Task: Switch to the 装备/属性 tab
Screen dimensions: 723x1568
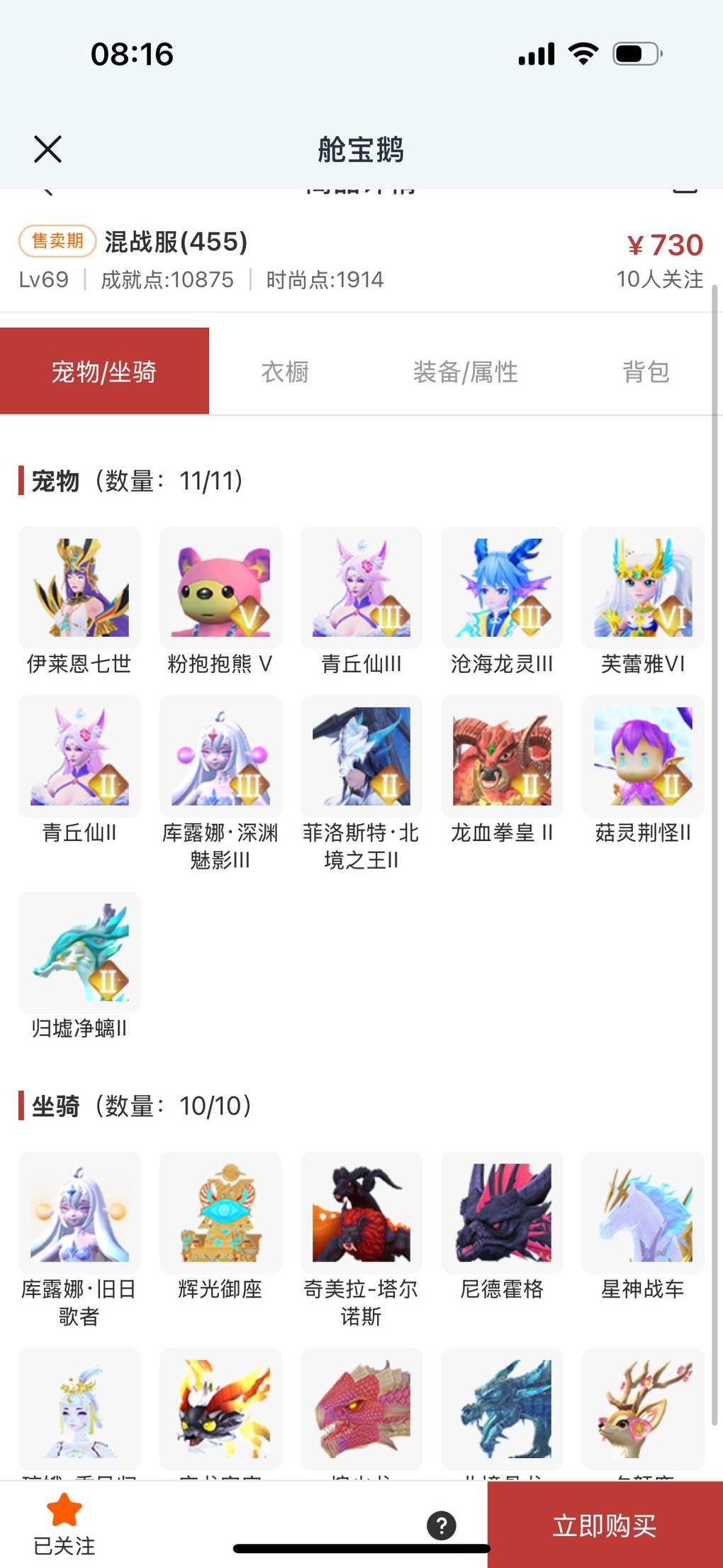Action: [x=465, y=372]
